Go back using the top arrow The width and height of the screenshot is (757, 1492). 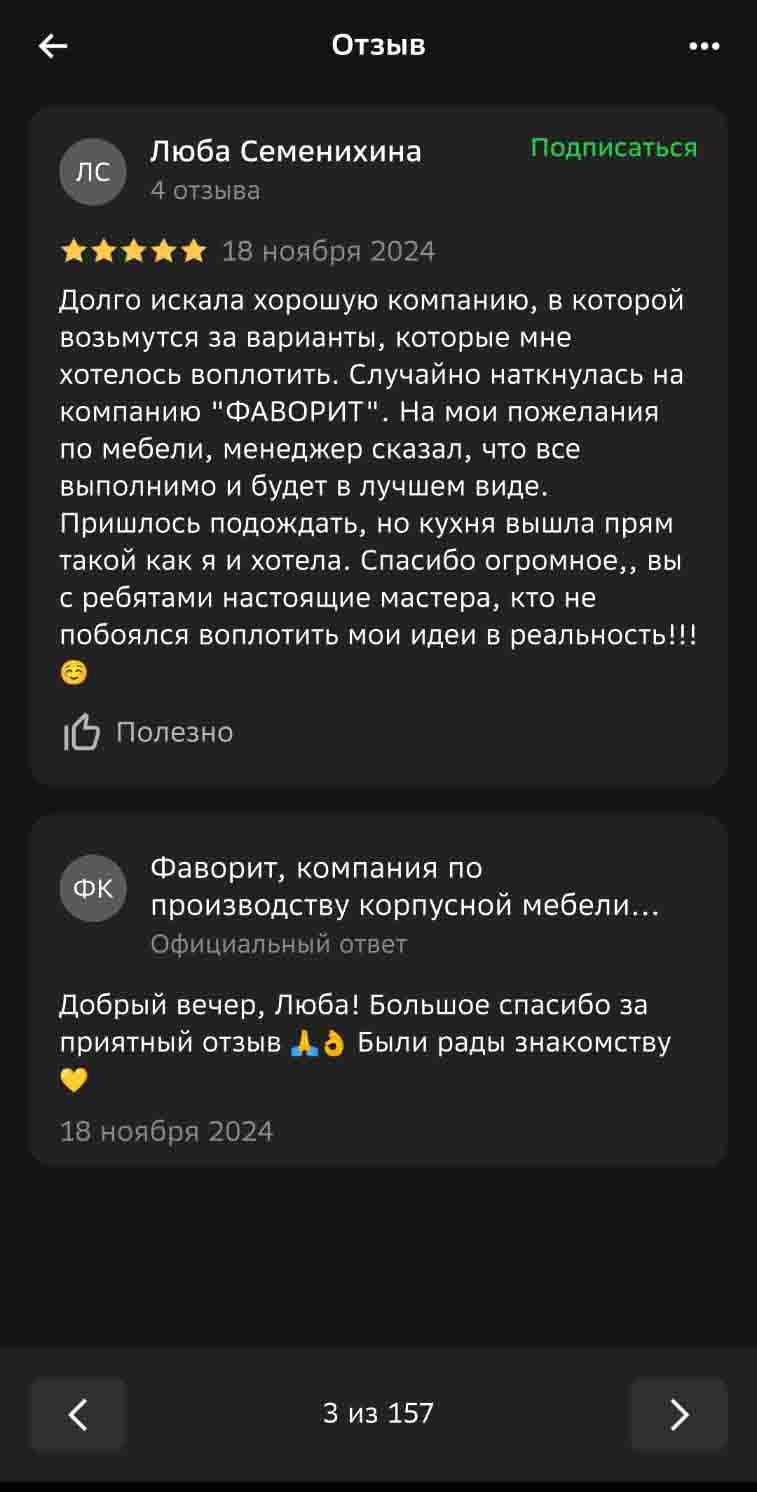52,46
